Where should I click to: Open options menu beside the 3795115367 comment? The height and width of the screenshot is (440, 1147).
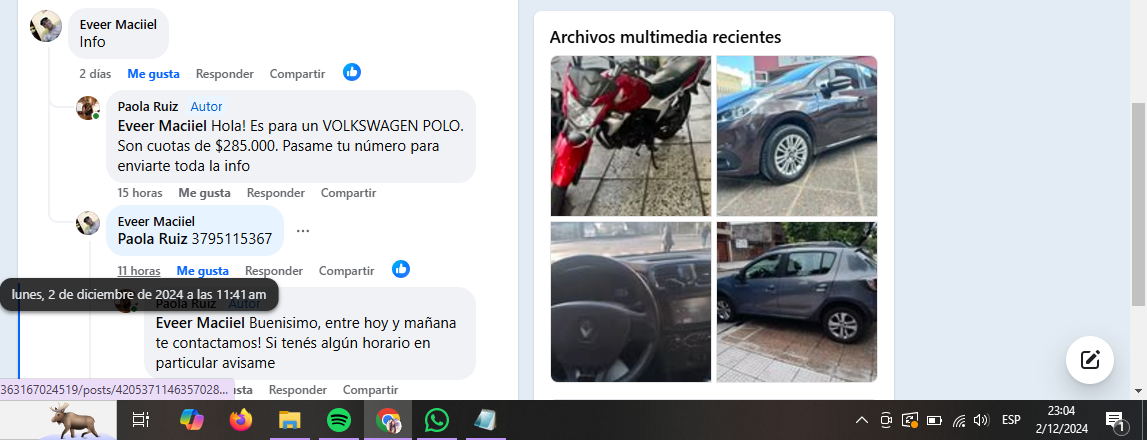click(x=303, y=231)
